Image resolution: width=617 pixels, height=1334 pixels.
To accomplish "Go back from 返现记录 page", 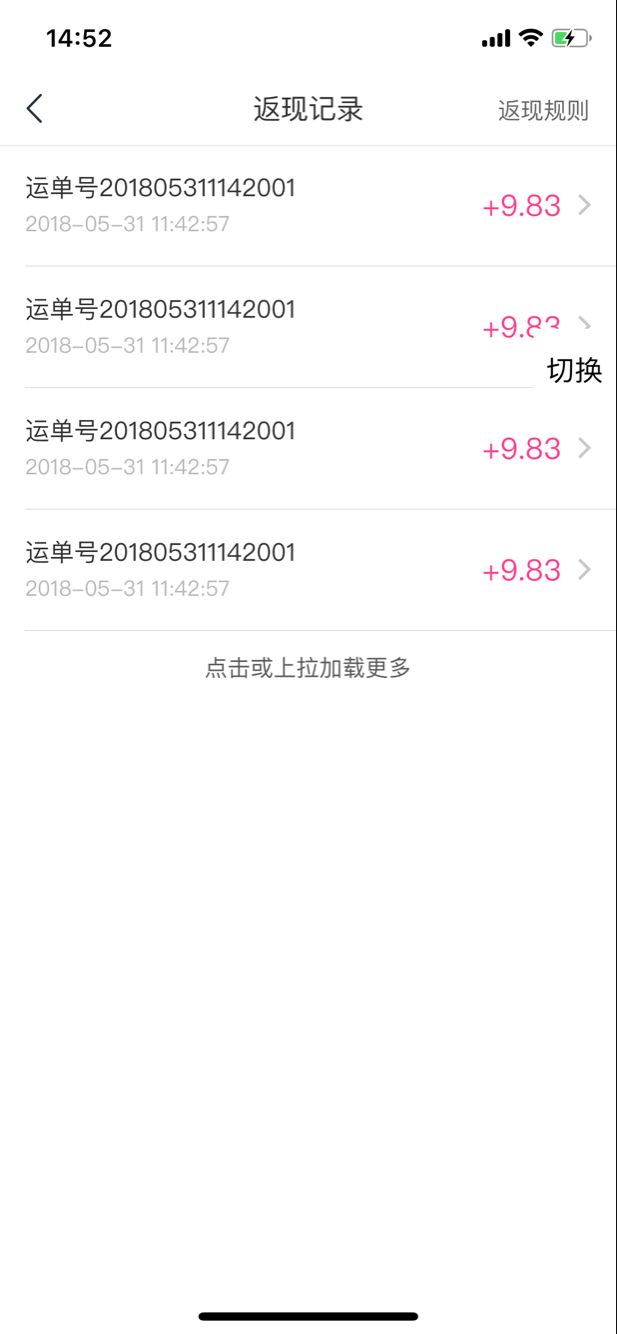I will coord(35,109).
